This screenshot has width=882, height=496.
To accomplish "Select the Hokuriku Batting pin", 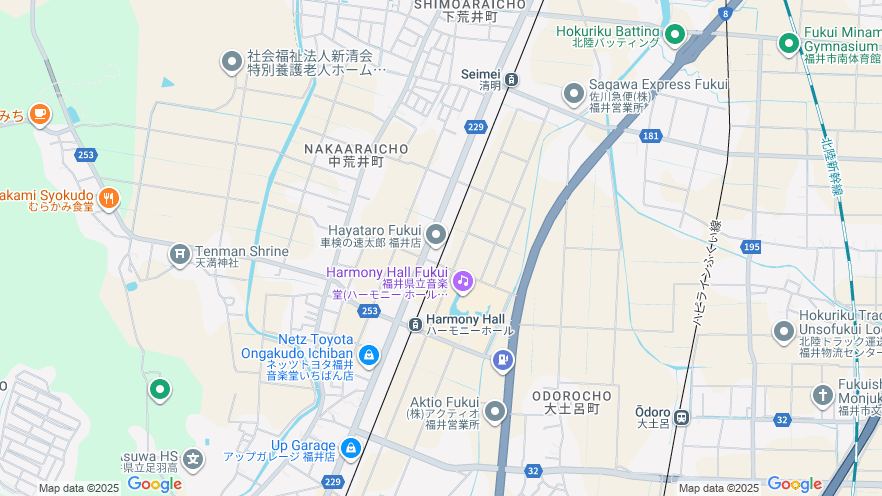I will pos(675,36).
